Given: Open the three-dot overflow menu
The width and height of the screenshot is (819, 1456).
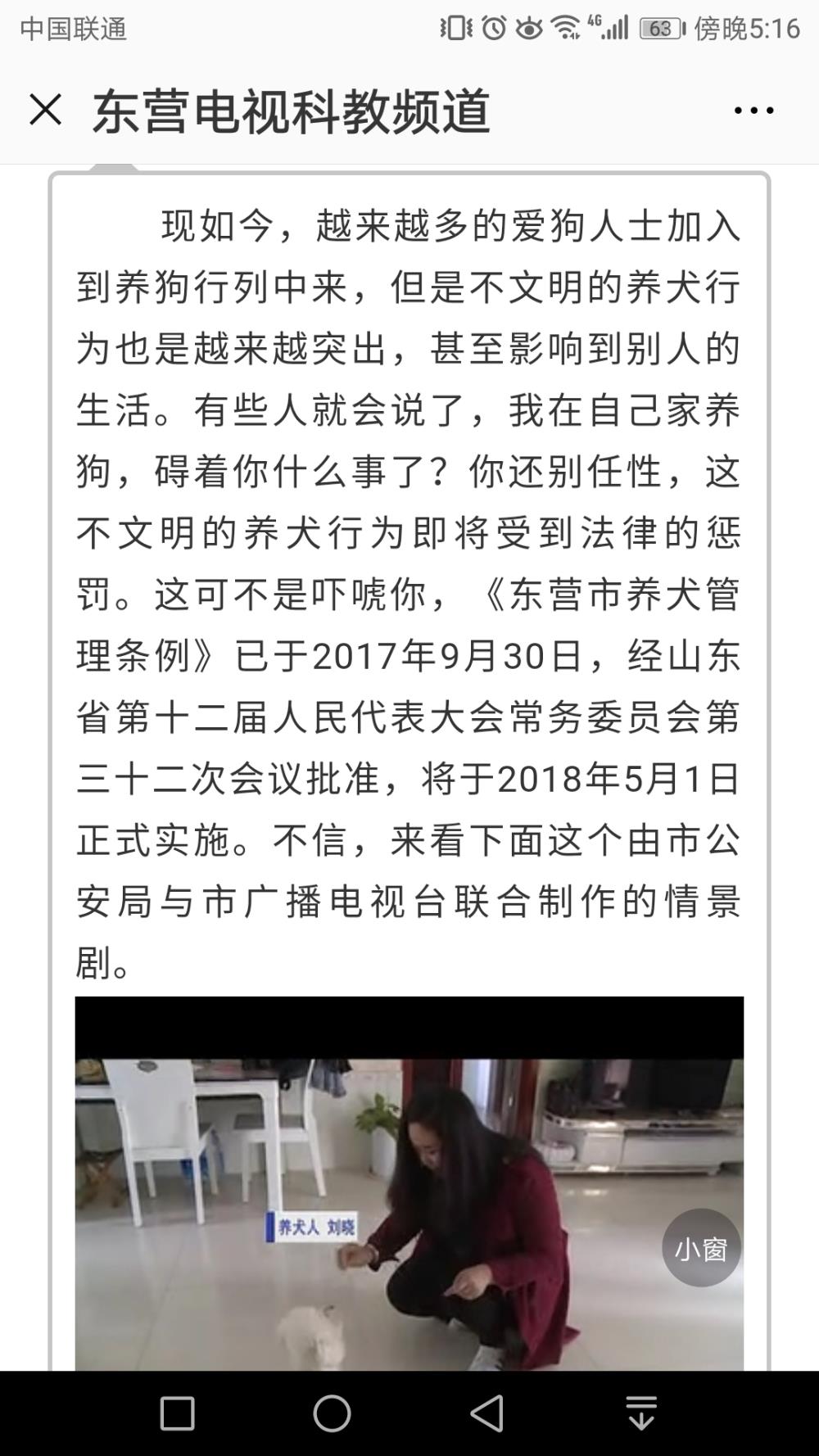Looking at the screenshot, I should [754, 111].
